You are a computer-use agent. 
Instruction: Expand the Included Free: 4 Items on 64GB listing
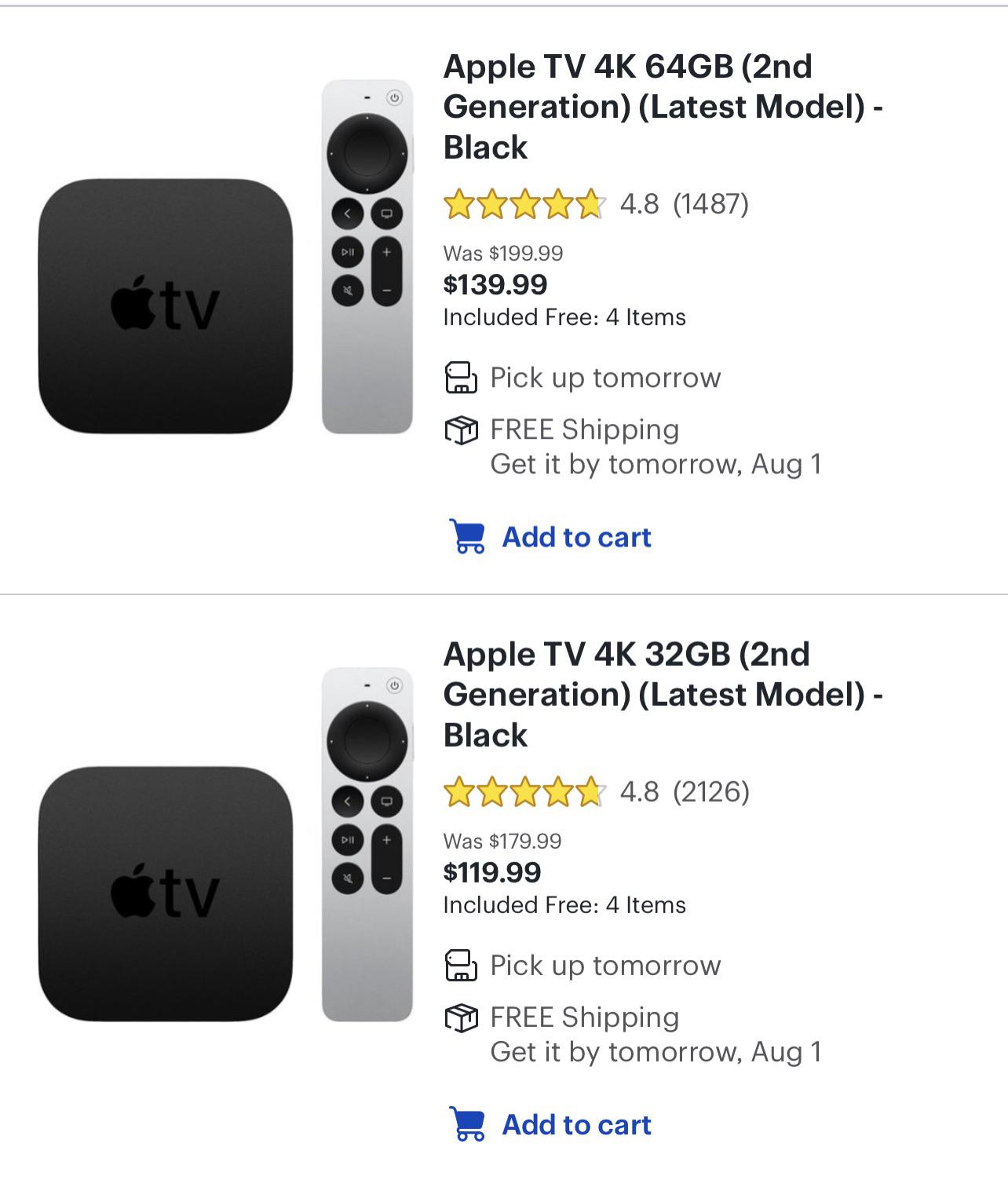click(564, 317)
